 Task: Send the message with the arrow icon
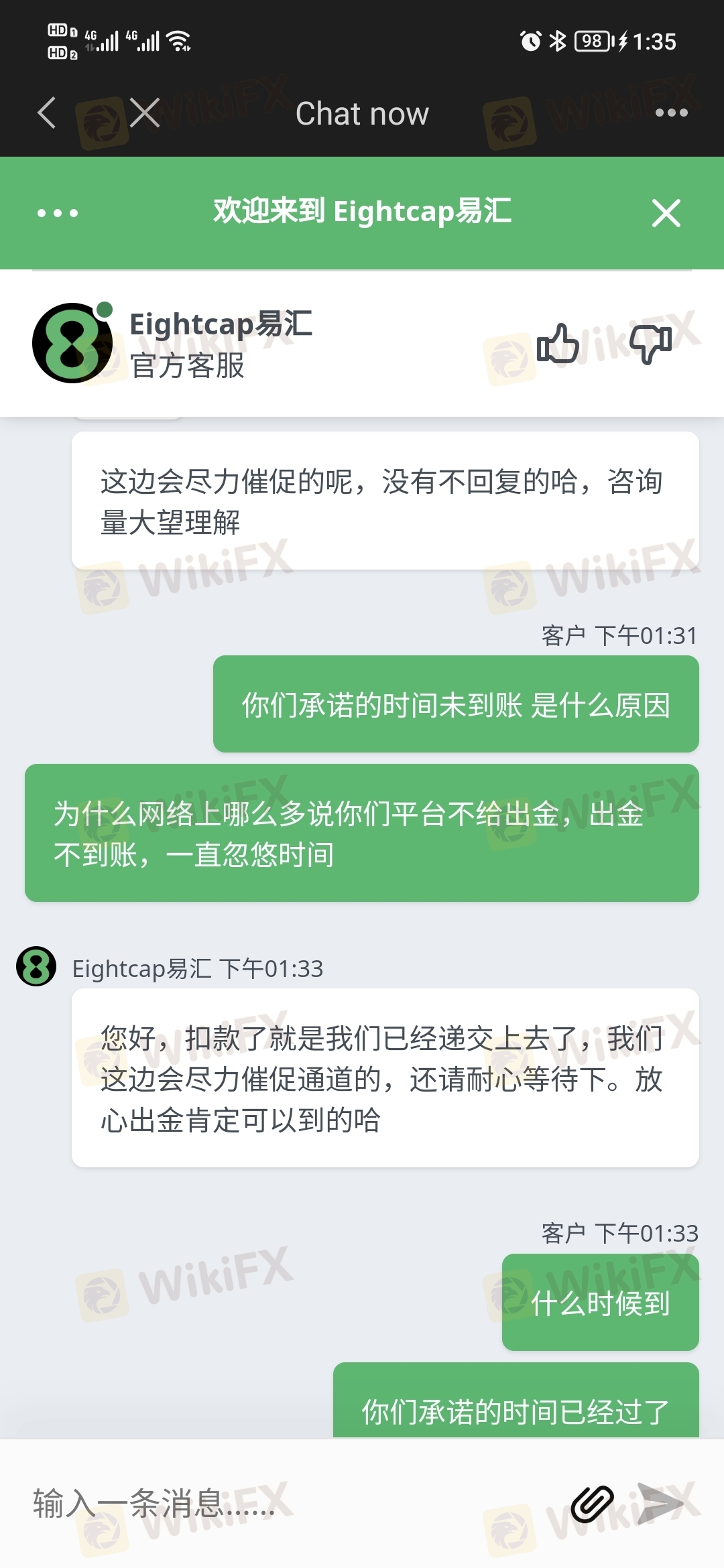(659, 1503)
